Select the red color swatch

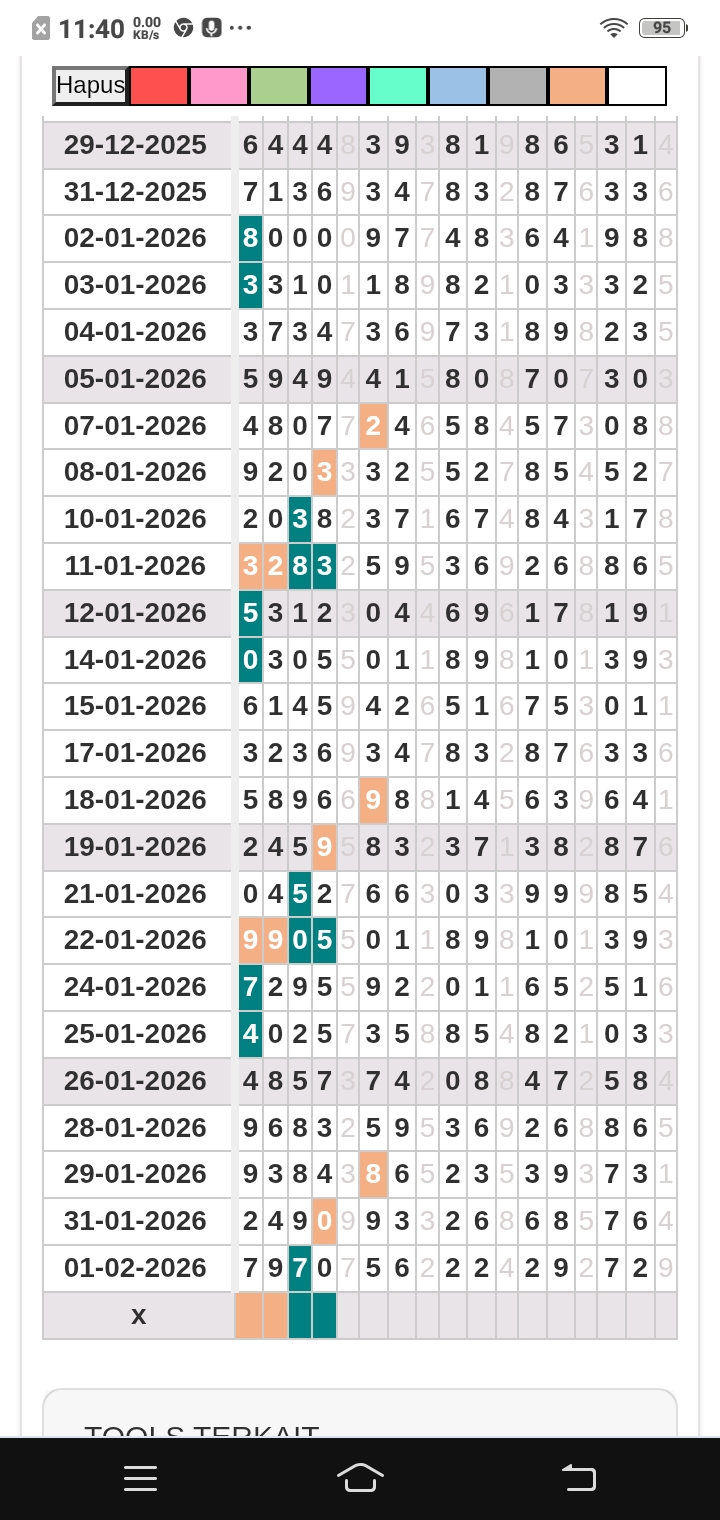(x=159, y=86)
